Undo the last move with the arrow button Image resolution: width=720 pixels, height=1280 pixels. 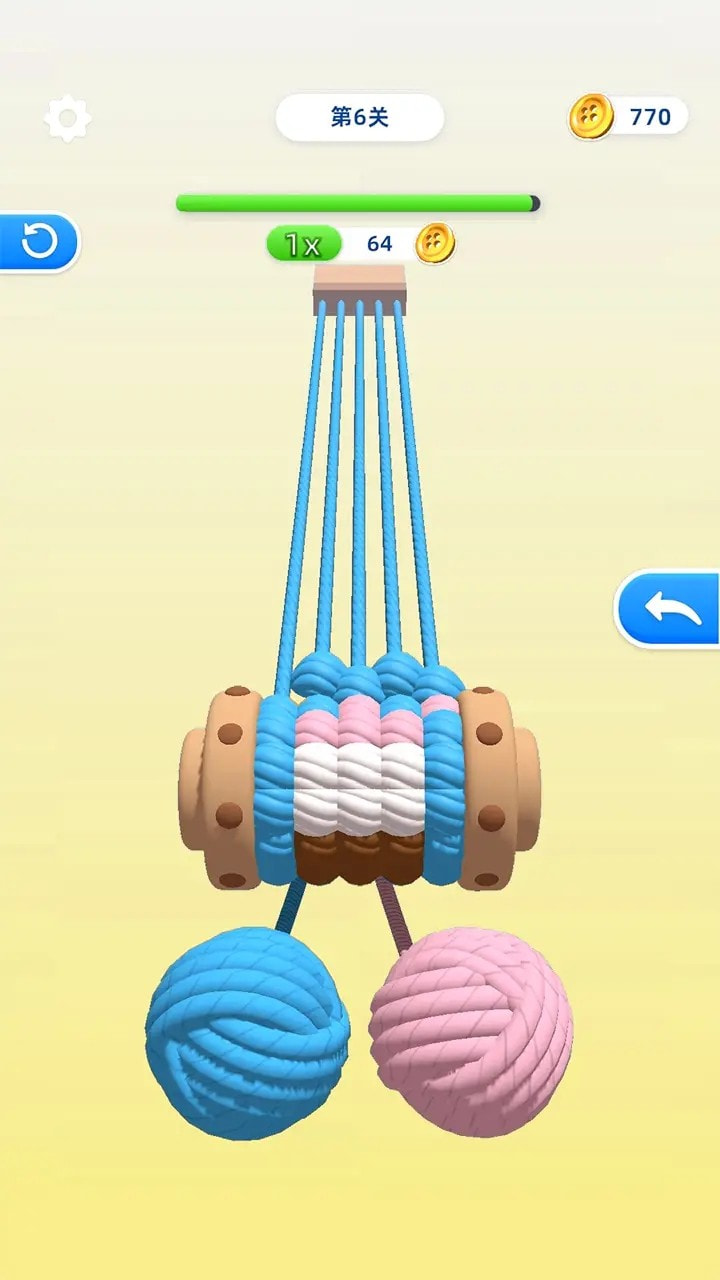[670, 607]
